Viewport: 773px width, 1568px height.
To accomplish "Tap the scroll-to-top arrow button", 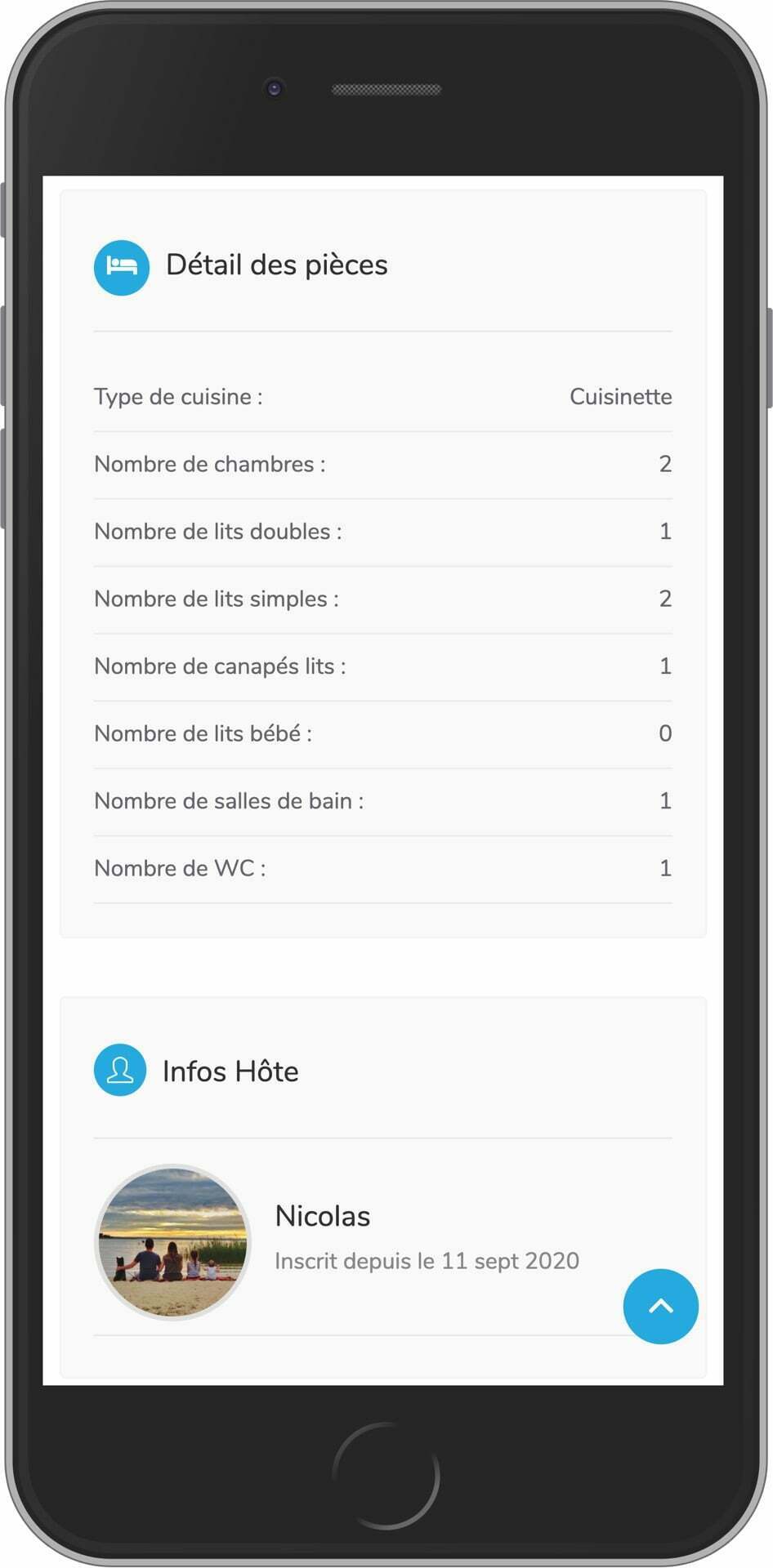I will click(x=660, y=1306).
